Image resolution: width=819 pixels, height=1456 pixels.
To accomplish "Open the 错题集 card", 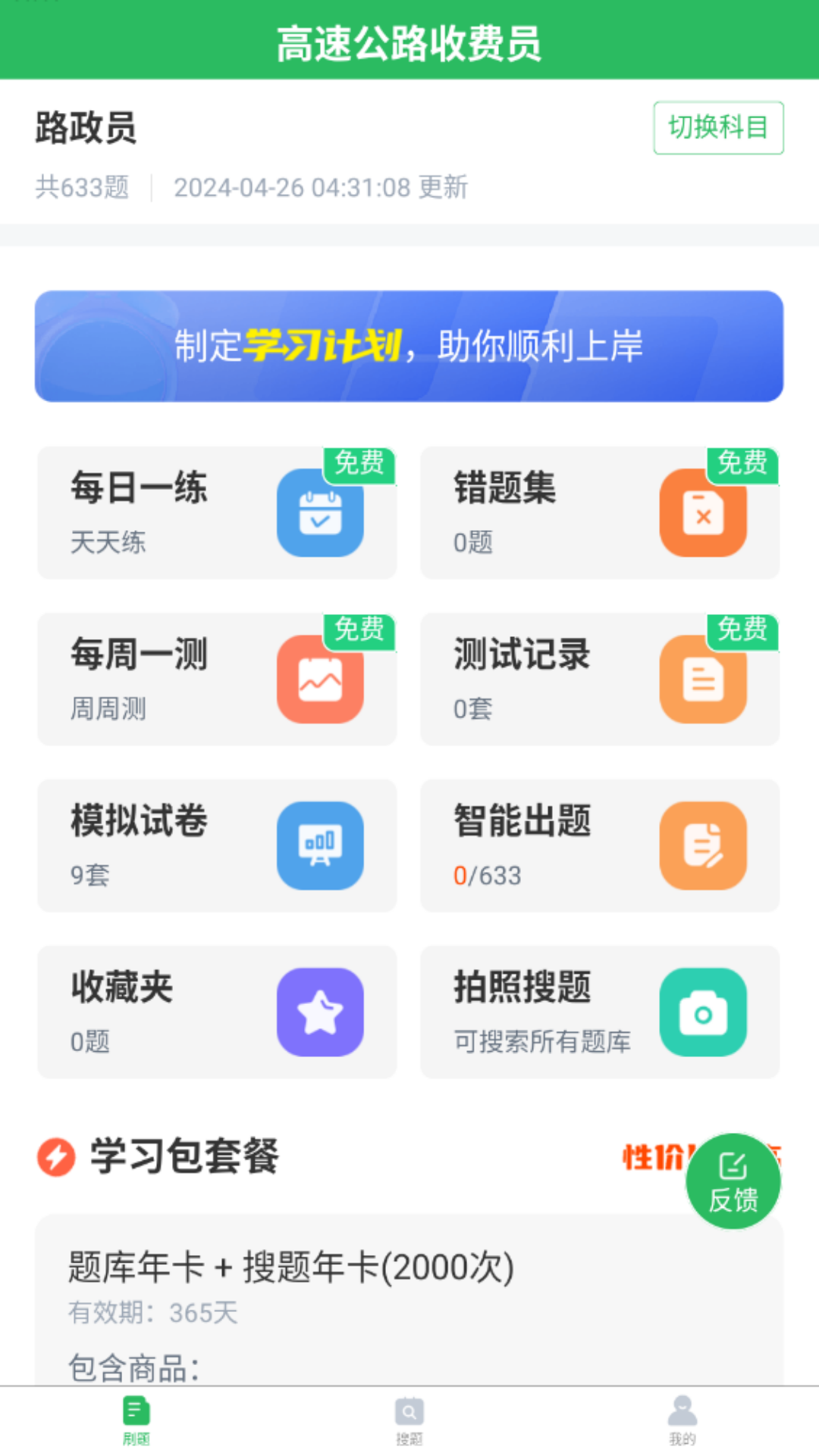I will coord(599,513).
